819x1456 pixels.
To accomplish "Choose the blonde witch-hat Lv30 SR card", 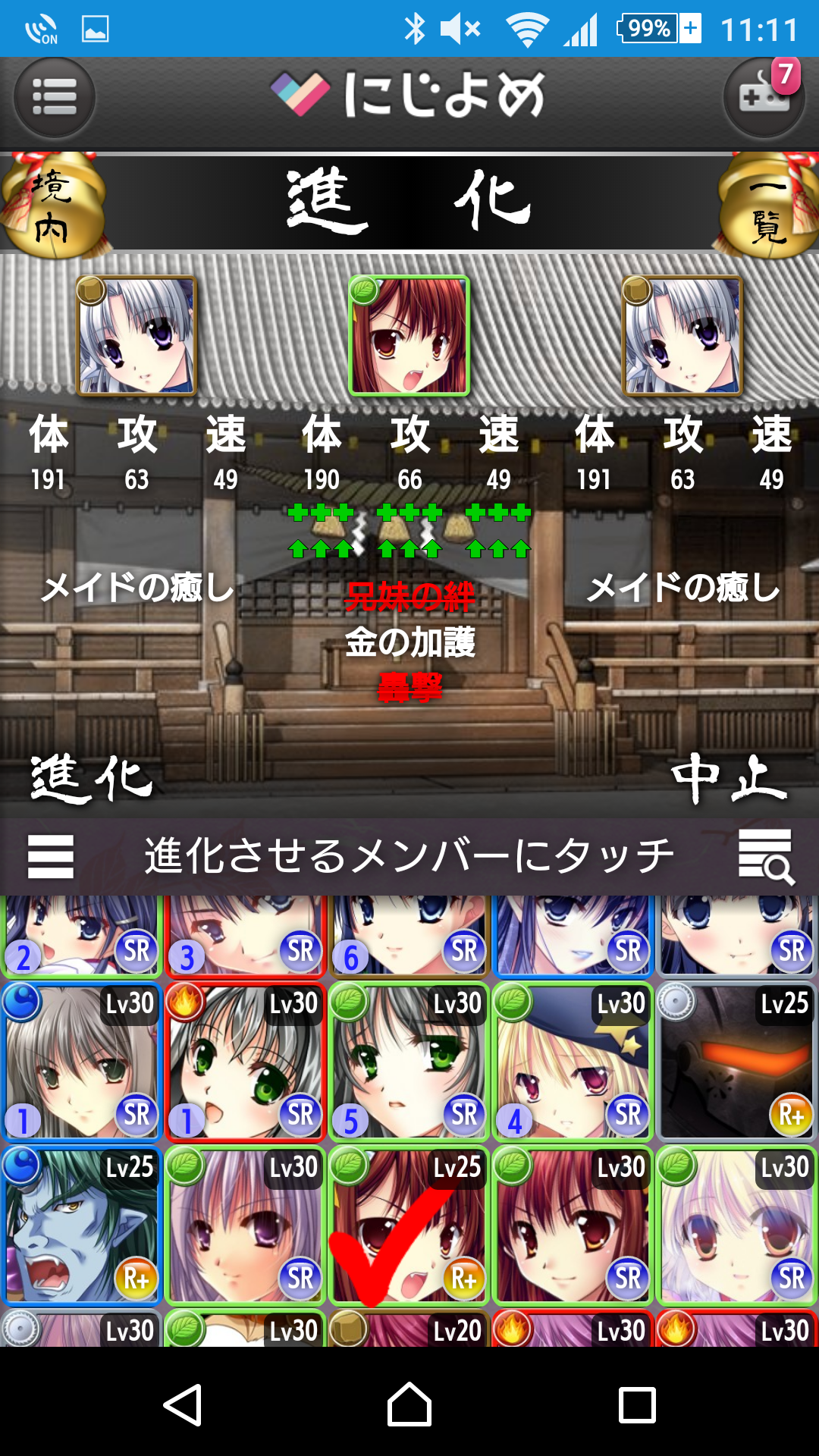I will tap(573, 1062).
